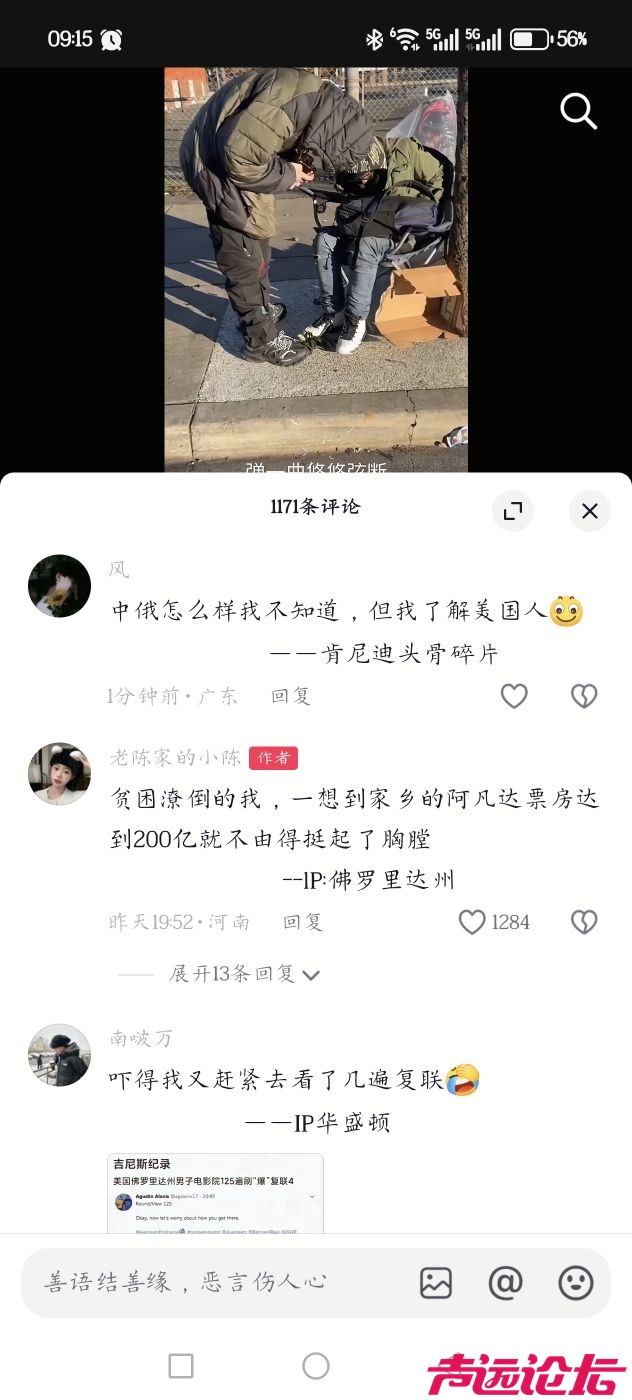Reply to 老陈家的小陈's comment
Viewport: 632px width, 1400px height.
pyautogui.click(x=303, y=922)
